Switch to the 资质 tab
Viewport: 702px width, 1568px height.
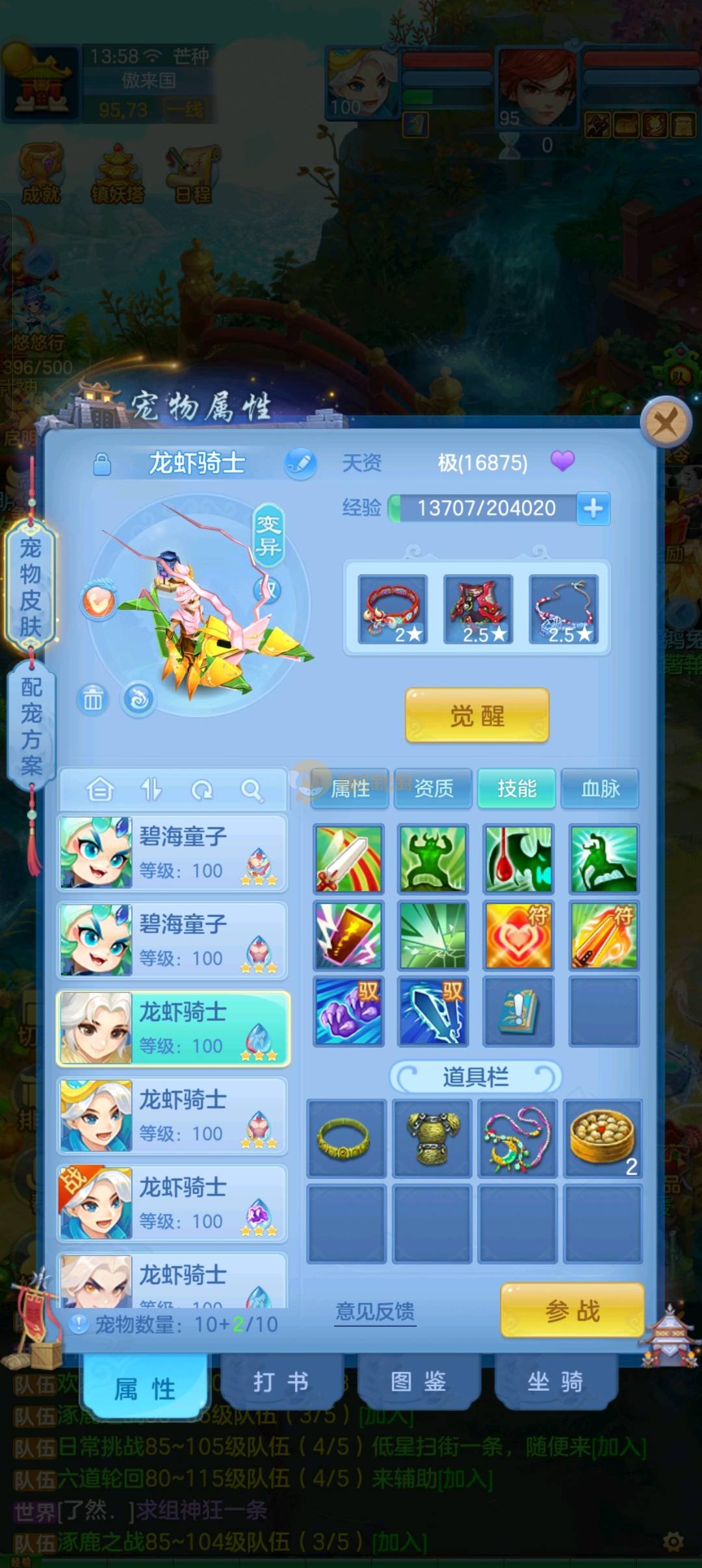tap(434, 789)
